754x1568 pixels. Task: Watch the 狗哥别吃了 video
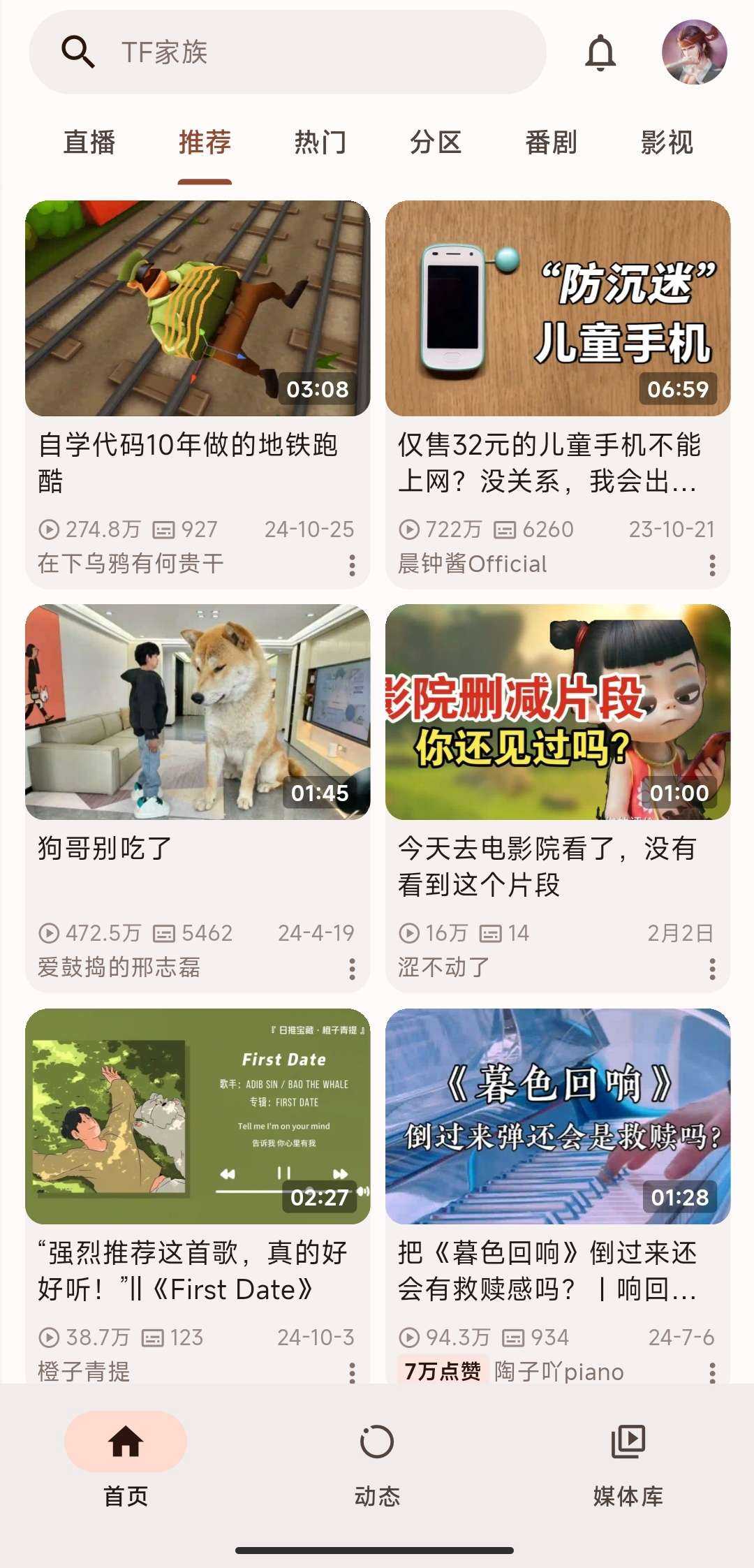pos(198,712)
